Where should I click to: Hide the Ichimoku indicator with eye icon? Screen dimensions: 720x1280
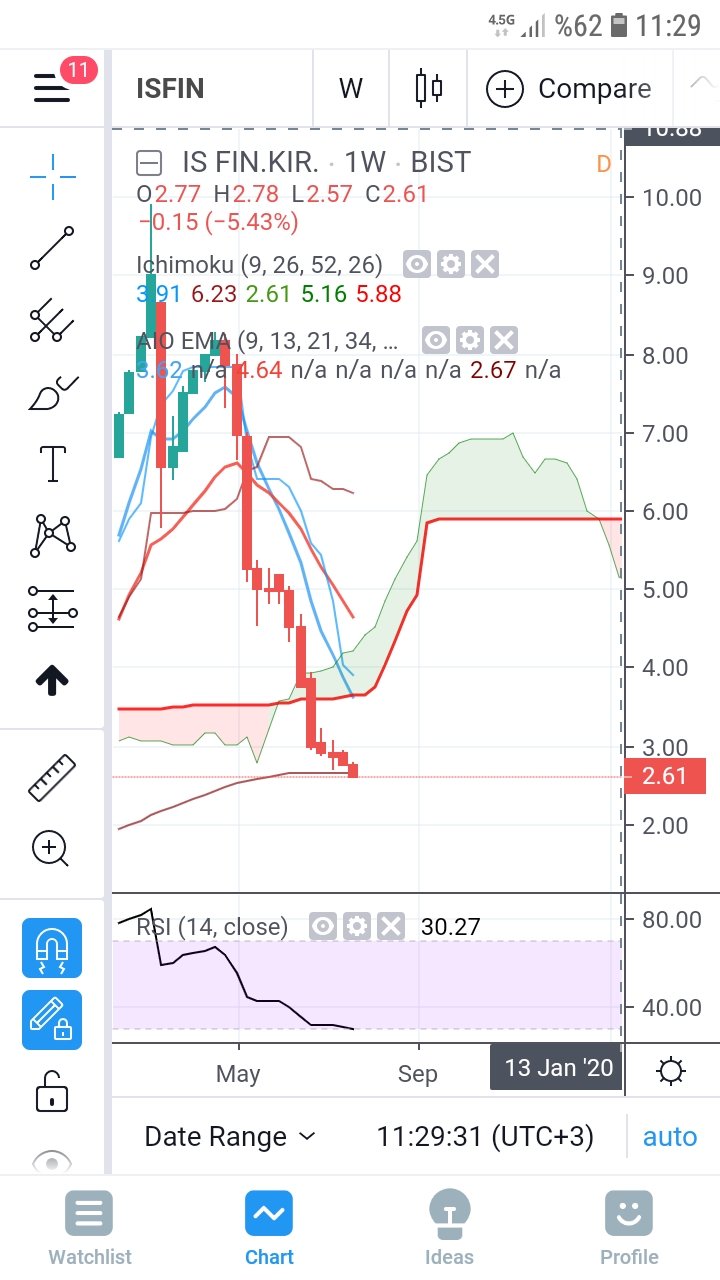pos(418,264)
